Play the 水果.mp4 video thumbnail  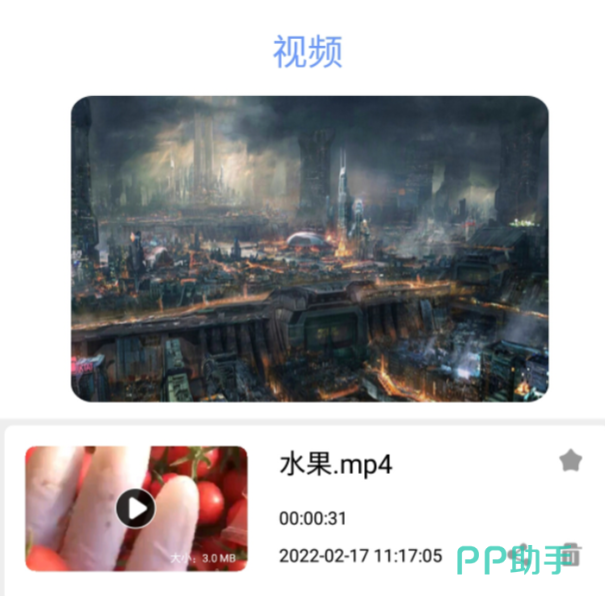136,508
